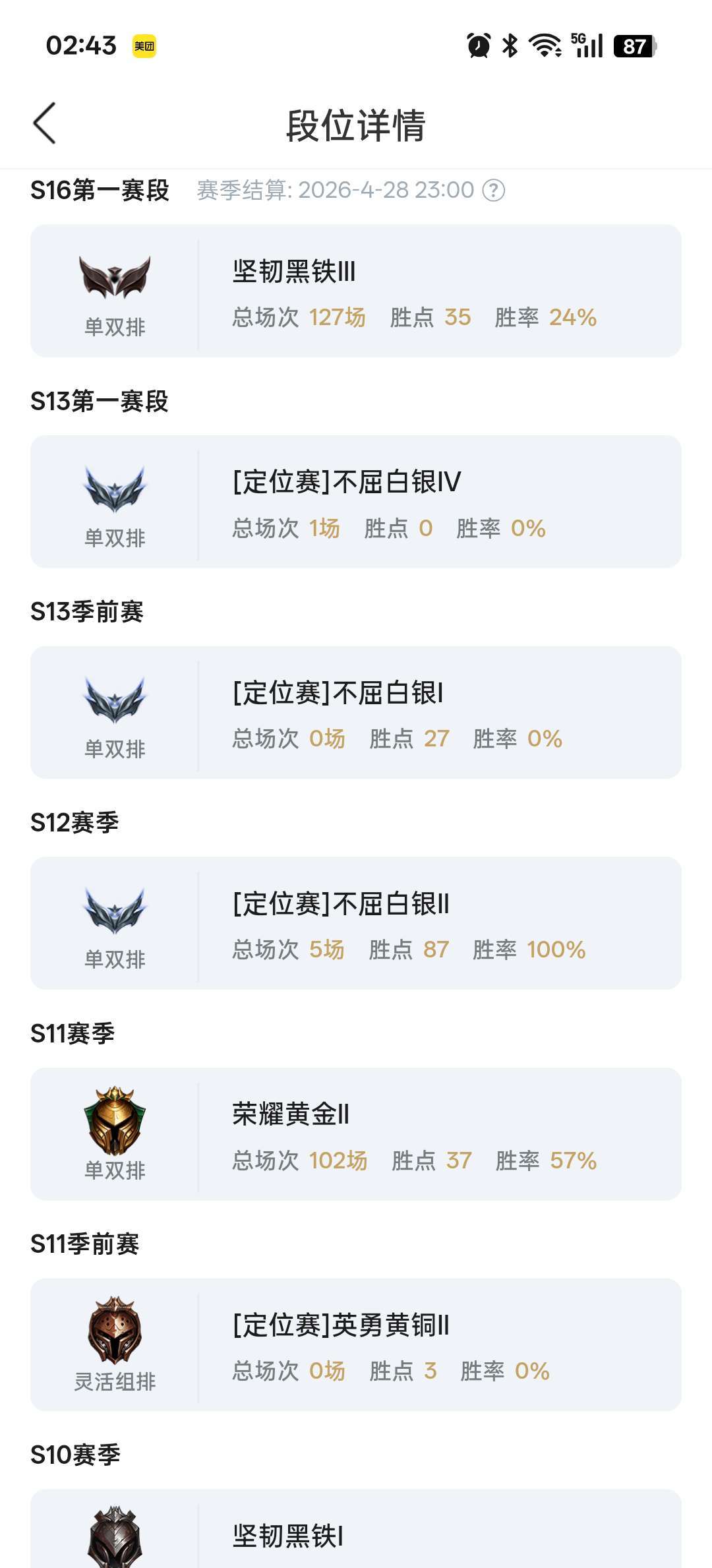Open the help icon beside 赛季结算 time

pos(494,191)
